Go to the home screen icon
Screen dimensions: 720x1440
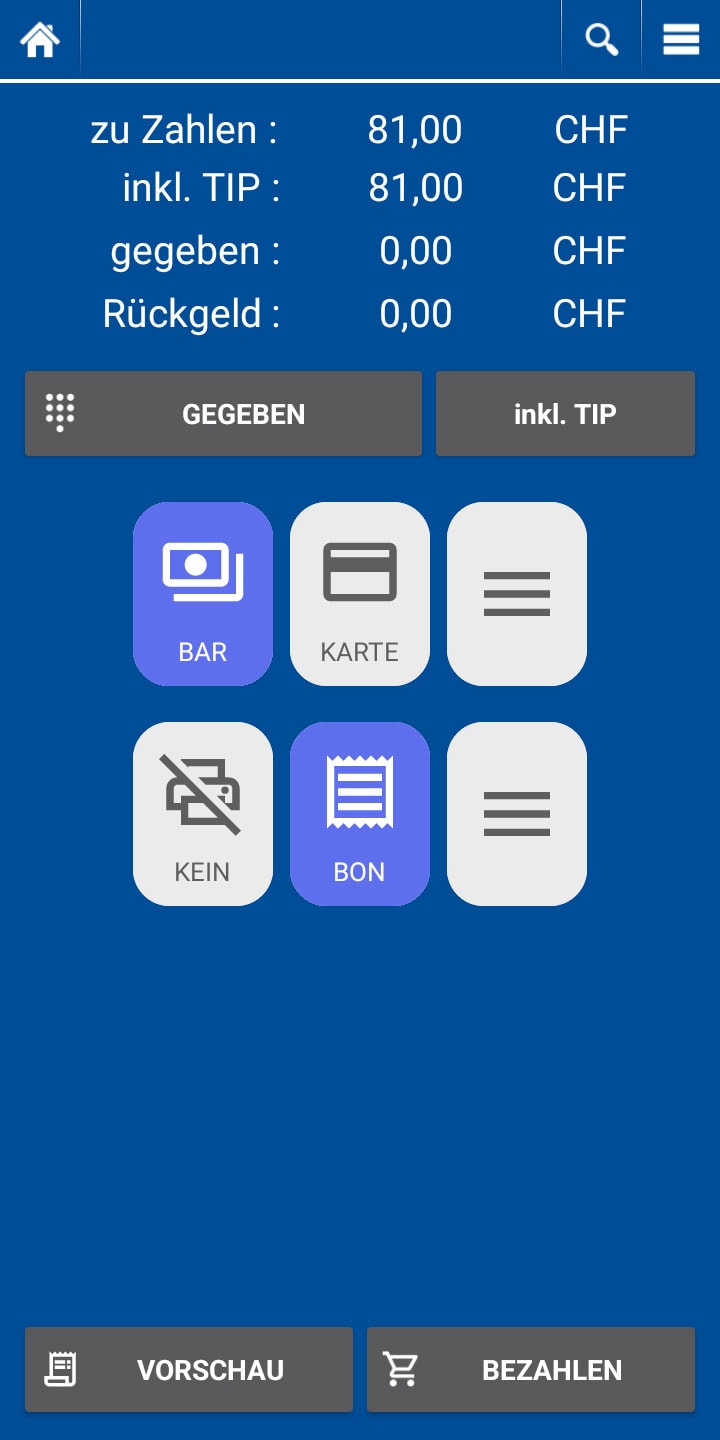(40, 40)
